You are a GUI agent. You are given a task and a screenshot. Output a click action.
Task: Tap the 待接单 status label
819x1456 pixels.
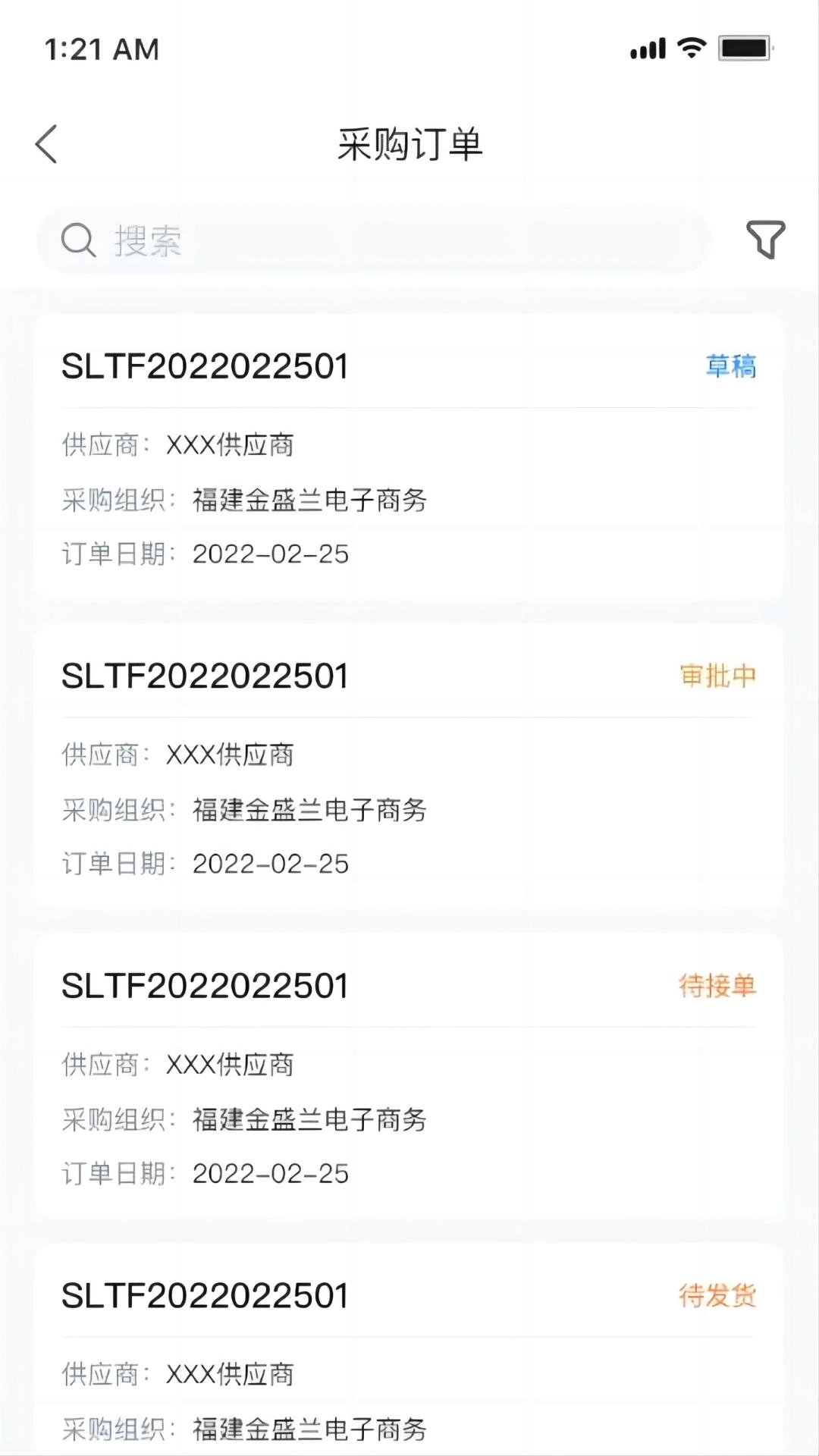tap(717, 984)
